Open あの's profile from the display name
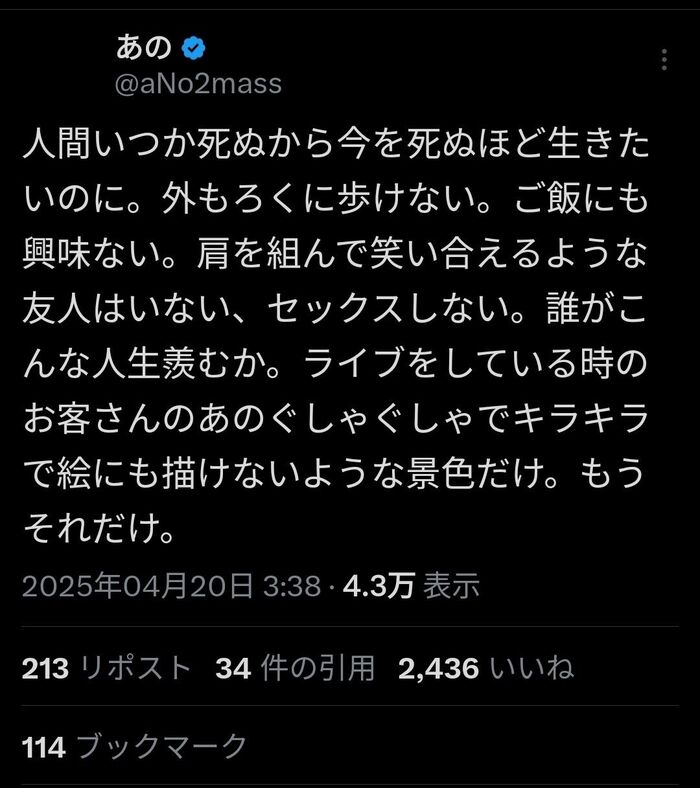 coord(144,48)
